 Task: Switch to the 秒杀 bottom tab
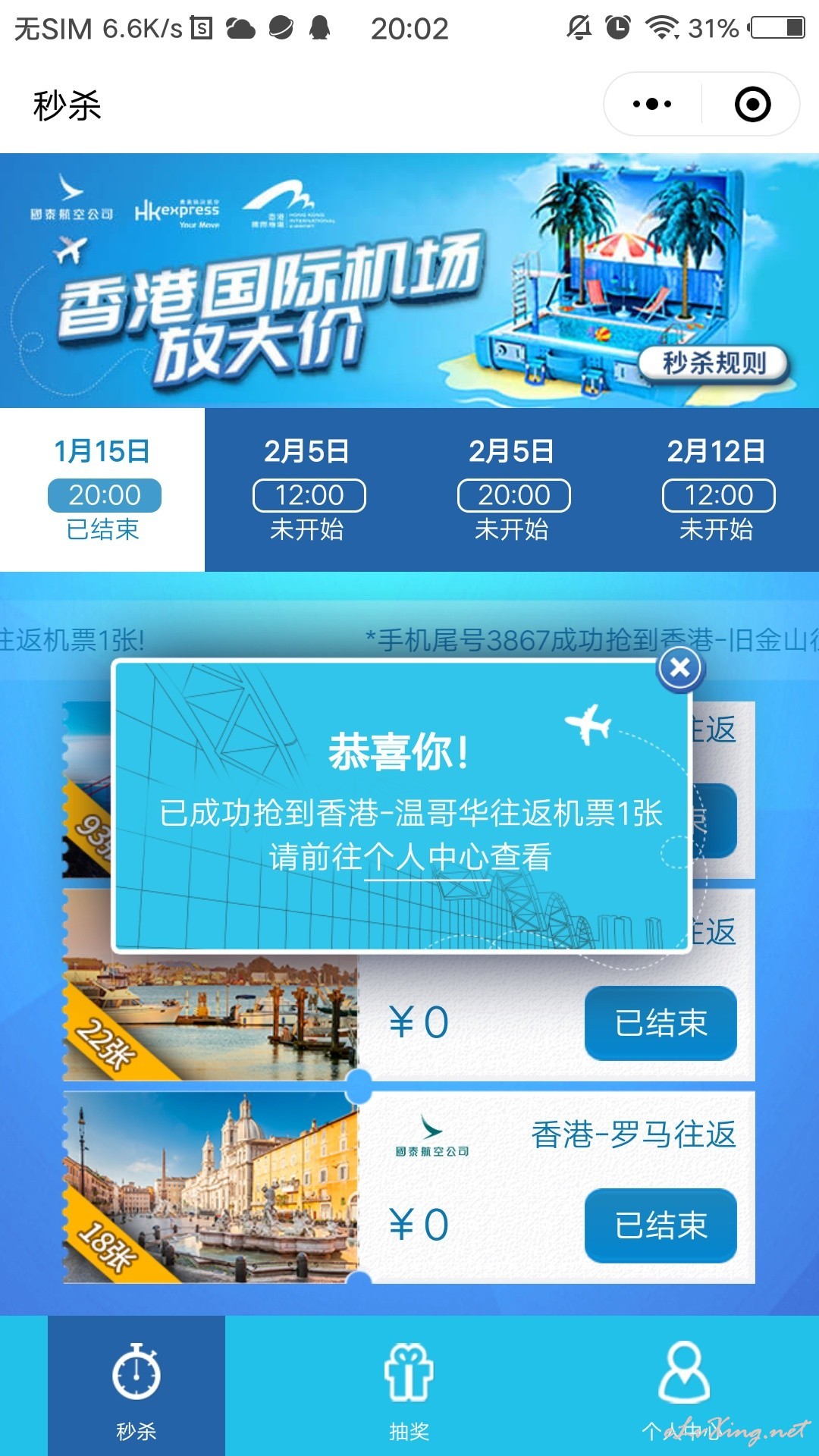(136, 1385)
